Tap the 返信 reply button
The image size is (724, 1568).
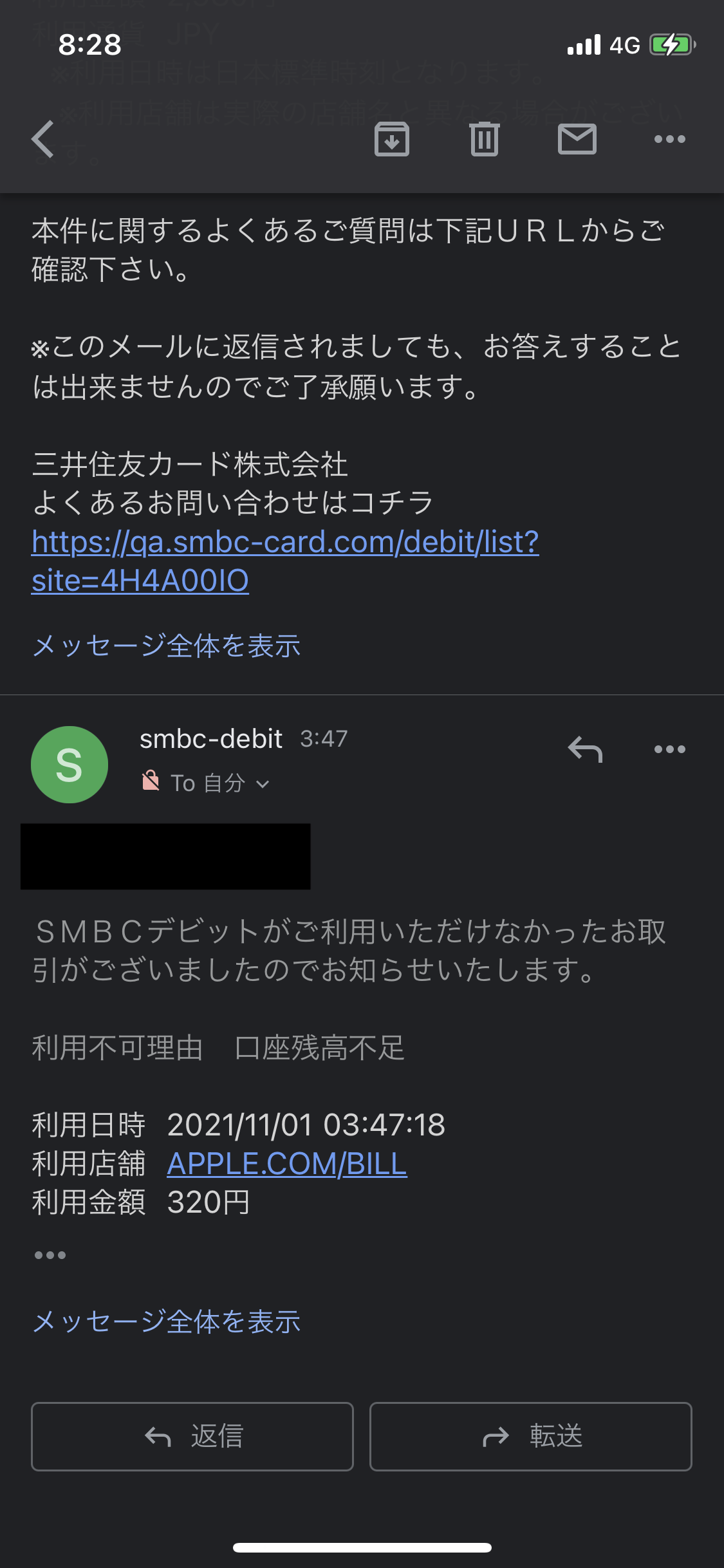[192, 1436]
